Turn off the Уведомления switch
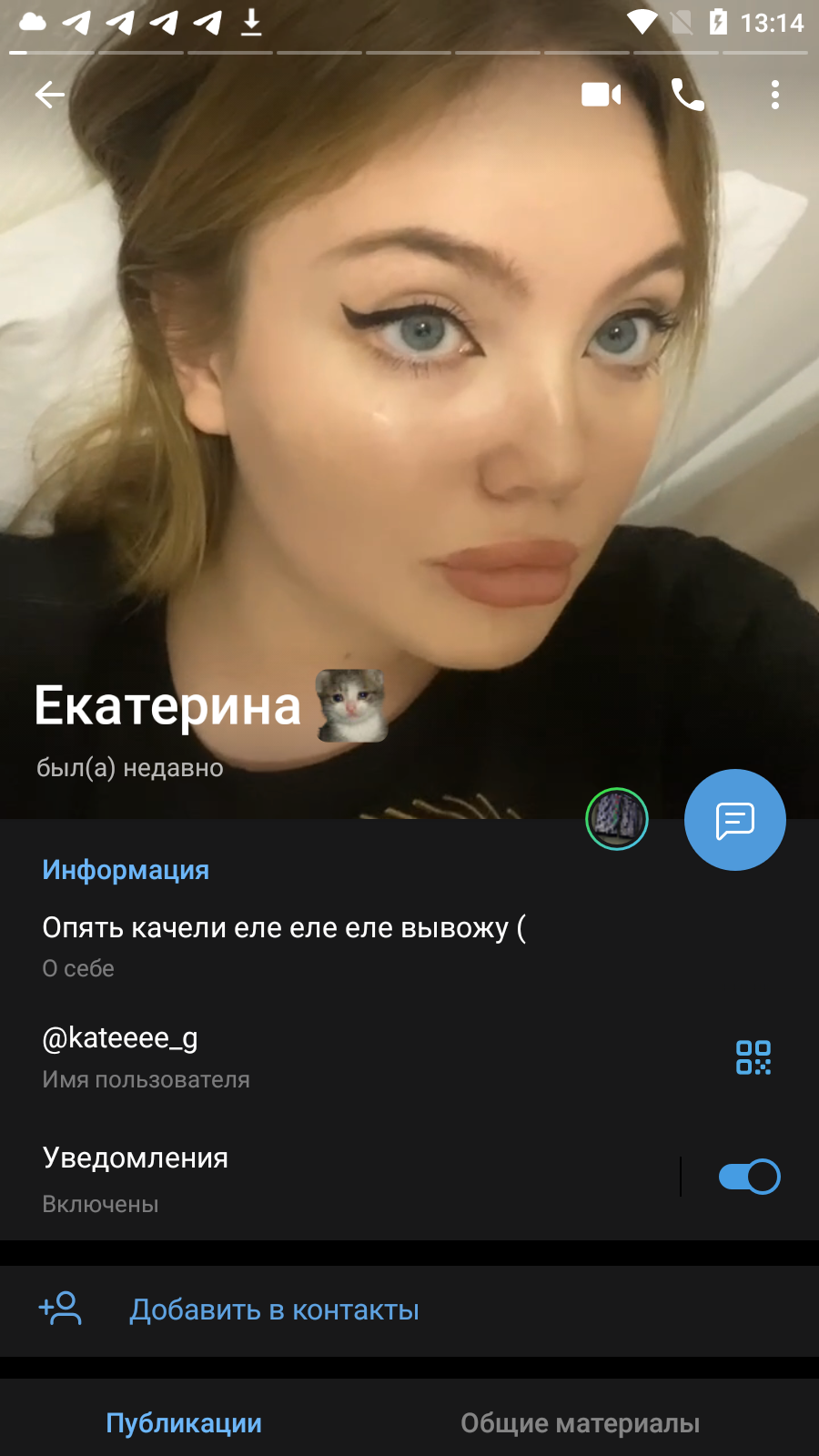Image resolution: width=819 pixels, height=1456 pixels. tap(749, 1177)
